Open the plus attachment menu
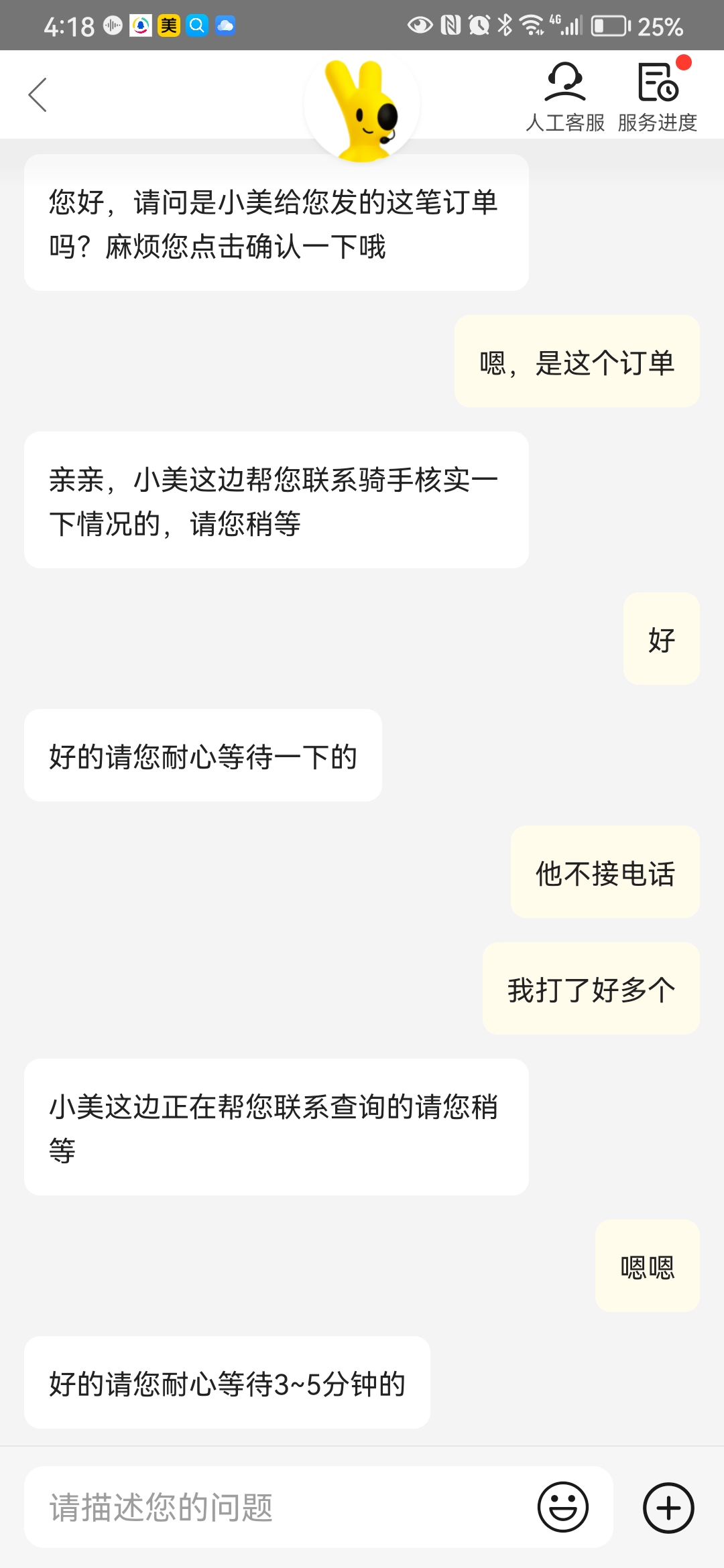This screenshot has width=724, height=1568. click(x=668, y=1508)
